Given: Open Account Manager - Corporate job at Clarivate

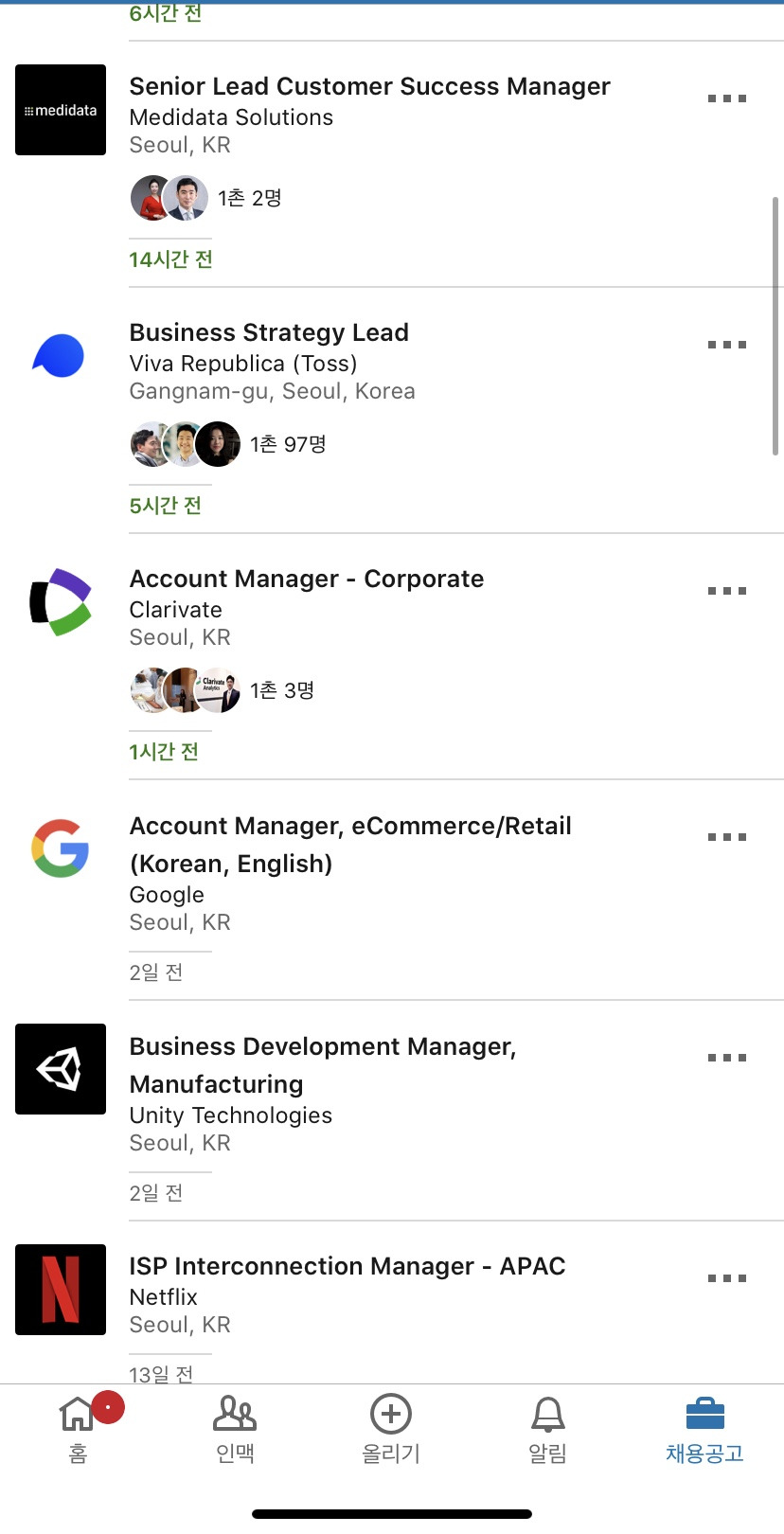Looking at the screenshot, I should tap(306, 580).
